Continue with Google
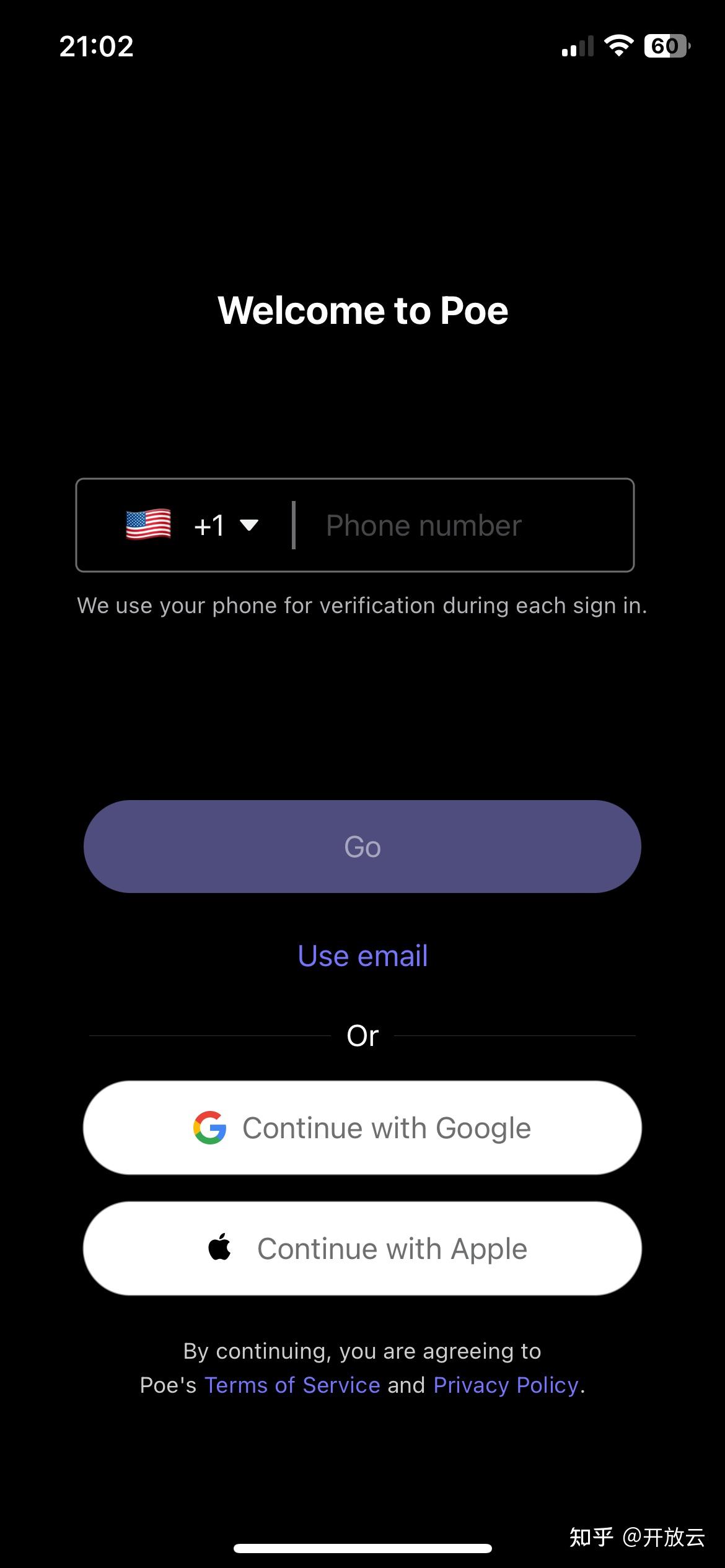This screenshot has height=1568, width=725. point(362,1128)
